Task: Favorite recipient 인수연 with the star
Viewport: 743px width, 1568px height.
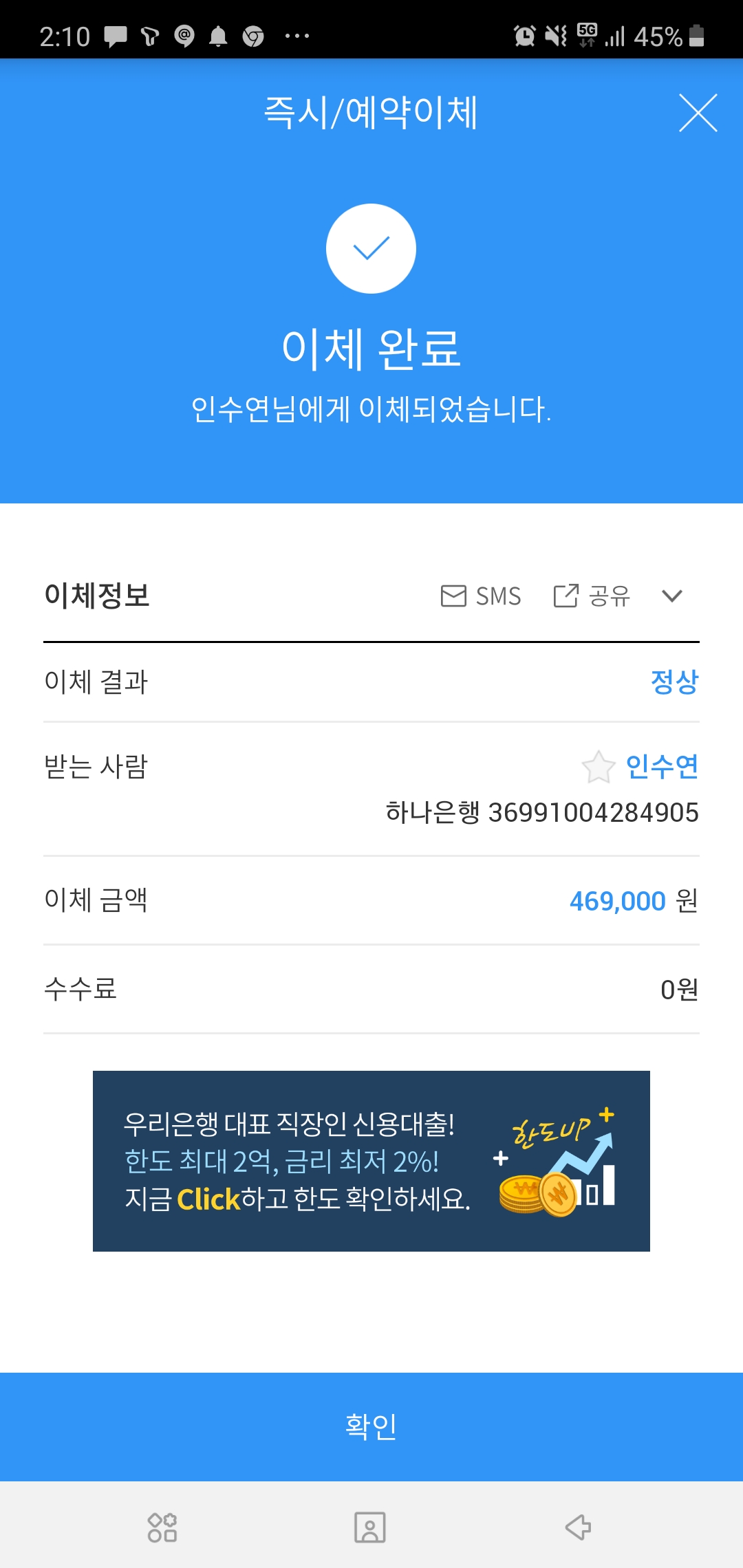Action: click(598, 767)
